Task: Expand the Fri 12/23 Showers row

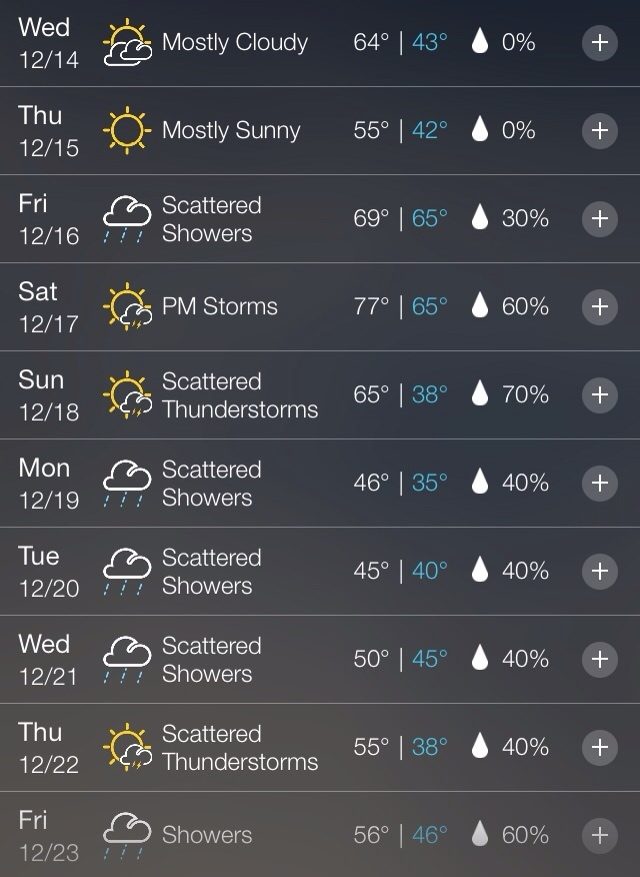Action: coord(599,835)
